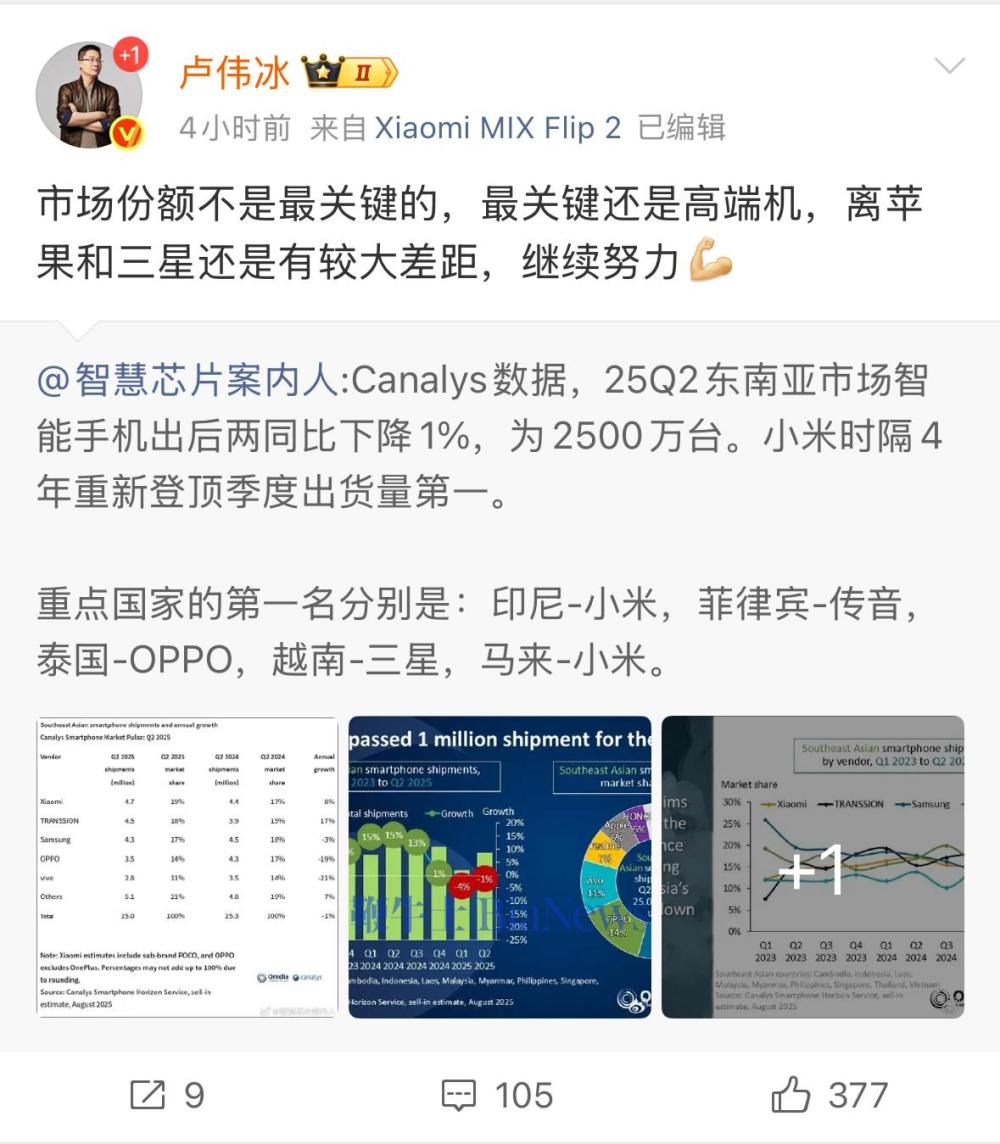Open 卢伟冰's profile avatar
This screenshot has height=1144, width=1000.
(x=89, y=96)
